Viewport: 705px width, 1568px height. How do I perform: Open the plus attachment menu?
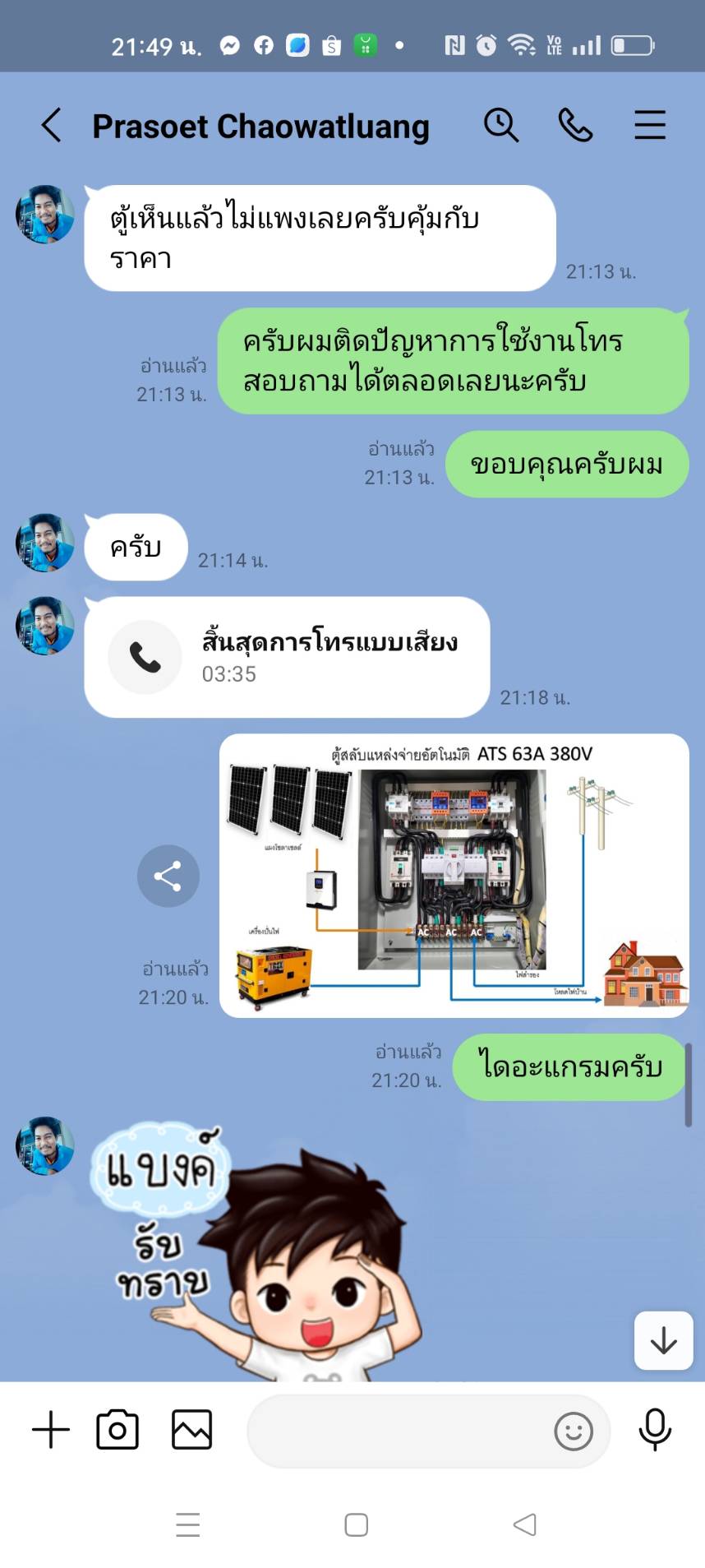[x=51, y=1430]
